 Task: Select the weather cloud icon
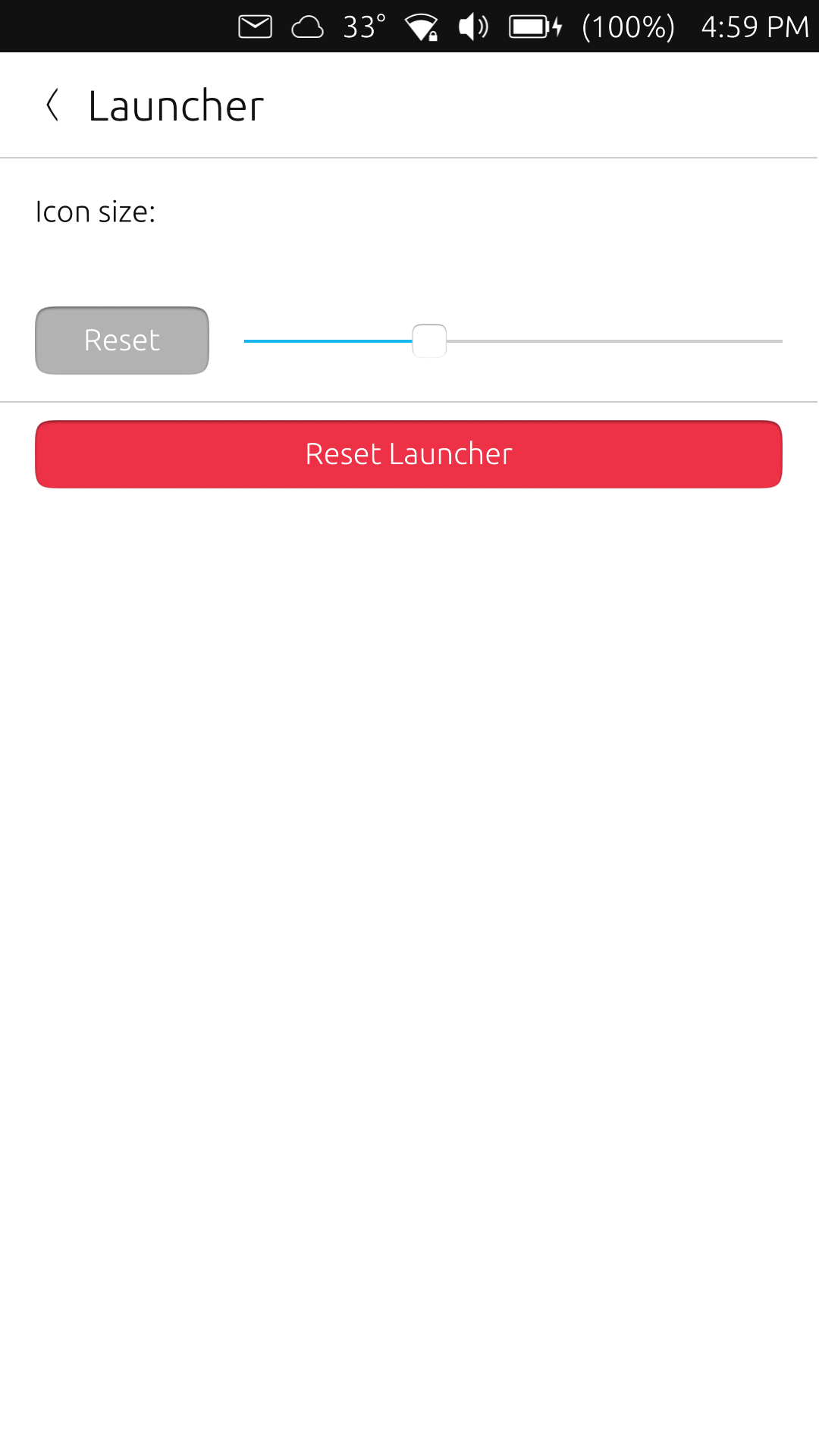pyautogui.click(x=306, y=26)
